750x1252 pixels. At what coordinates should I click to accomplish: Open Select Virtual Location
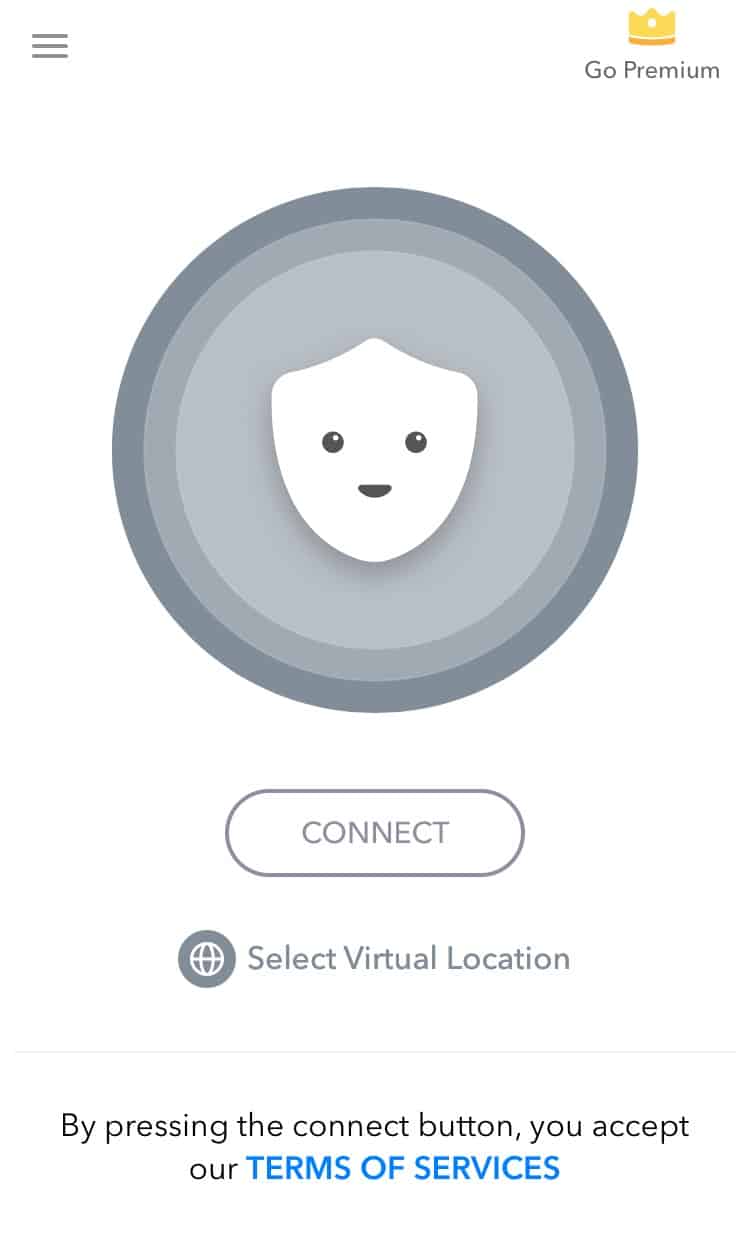pyautogui.click(x=374, y=958)
